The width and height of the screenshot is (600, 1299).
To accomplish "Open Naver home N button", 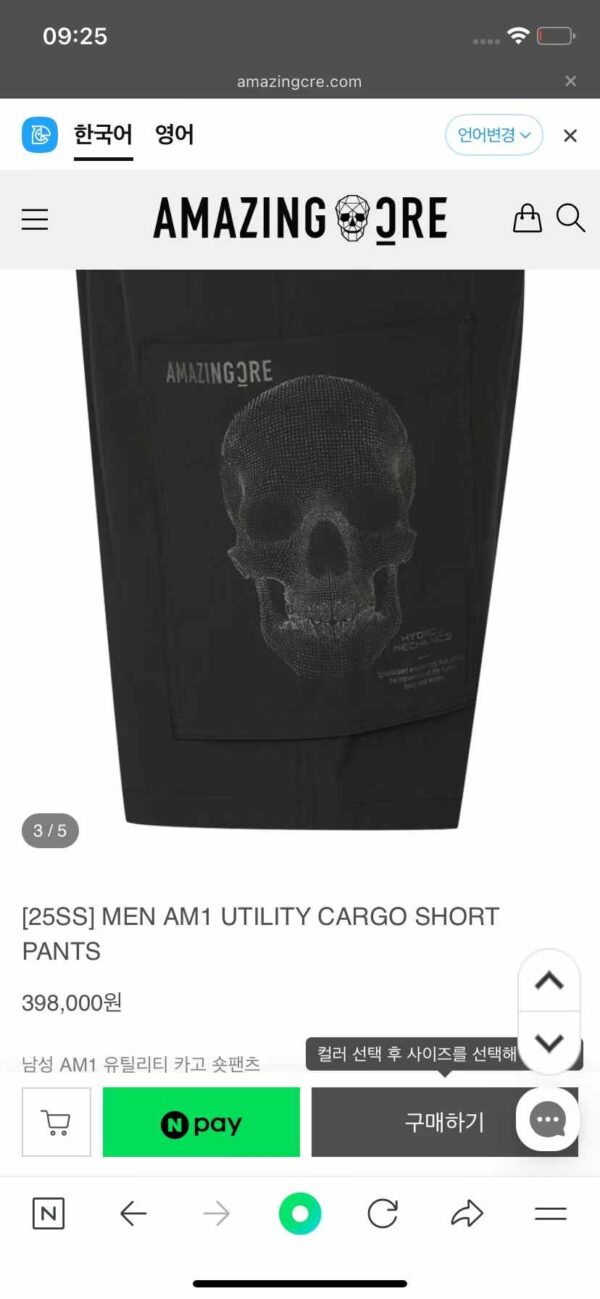I will [x=48, y=1214].
